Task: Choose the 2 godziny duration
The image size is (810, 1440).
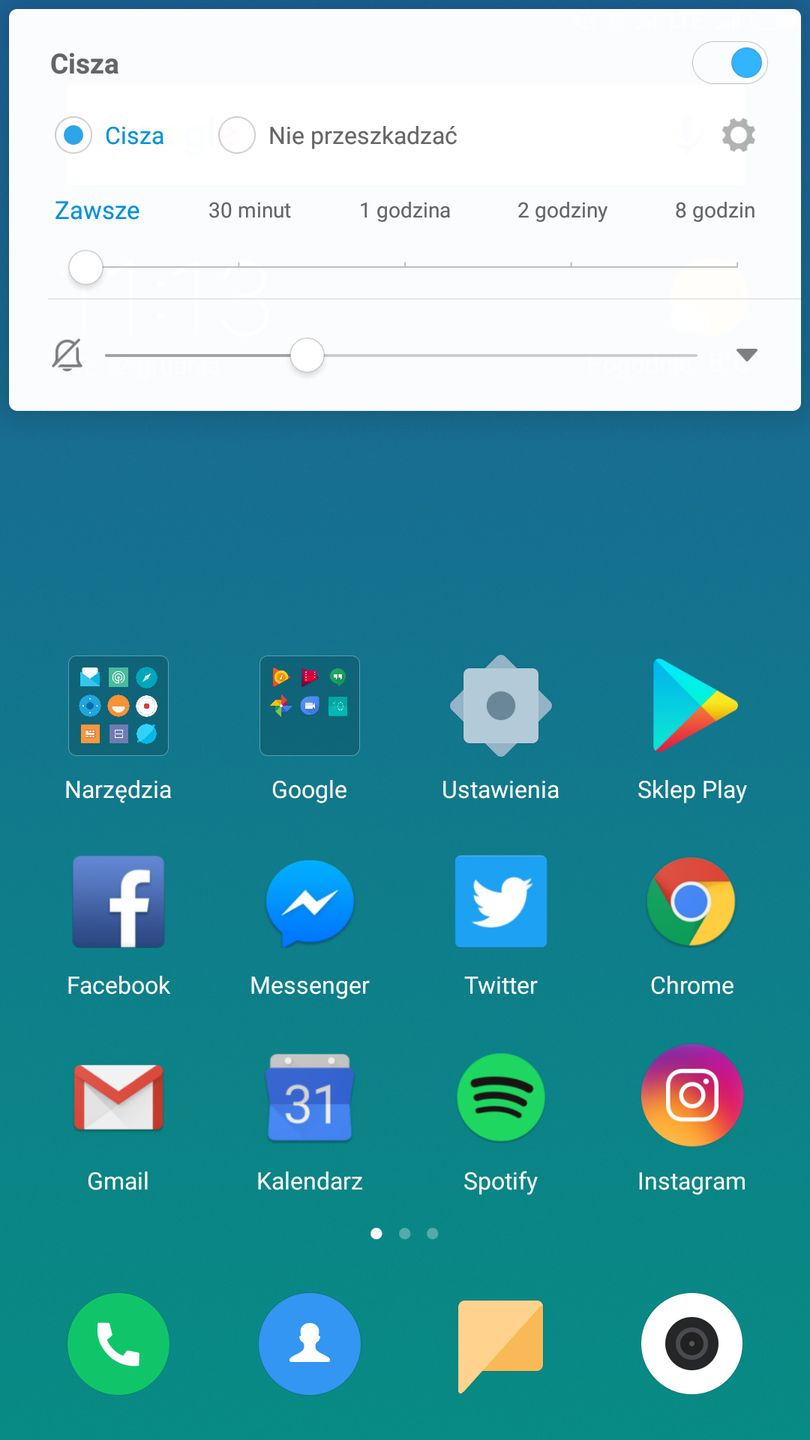Action: click(562, 211)
